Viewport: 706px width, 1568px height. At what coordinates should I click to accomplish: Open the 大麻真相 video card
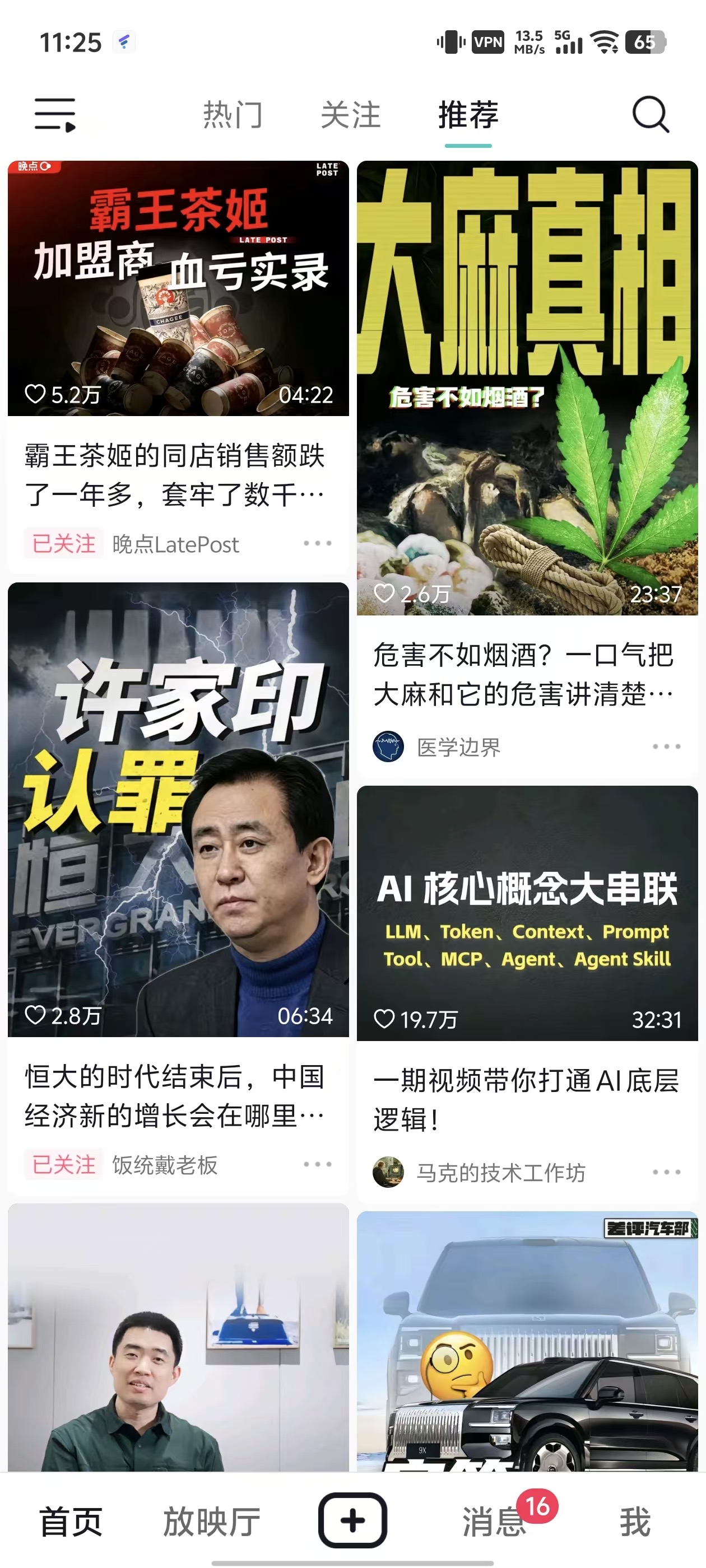527,388
